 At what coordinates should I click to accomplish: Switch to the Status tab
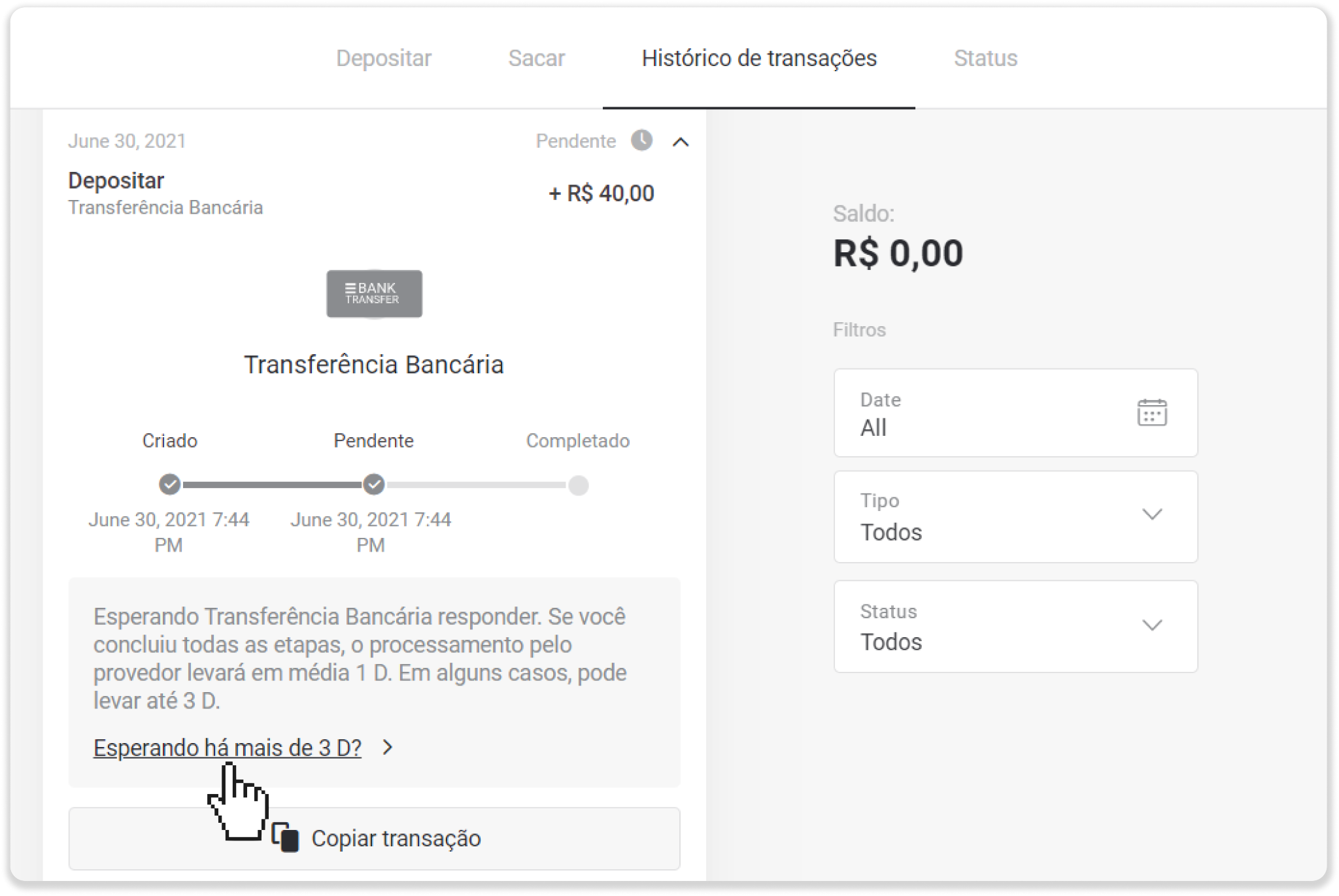pyautogui.click(x=985, y=58)
